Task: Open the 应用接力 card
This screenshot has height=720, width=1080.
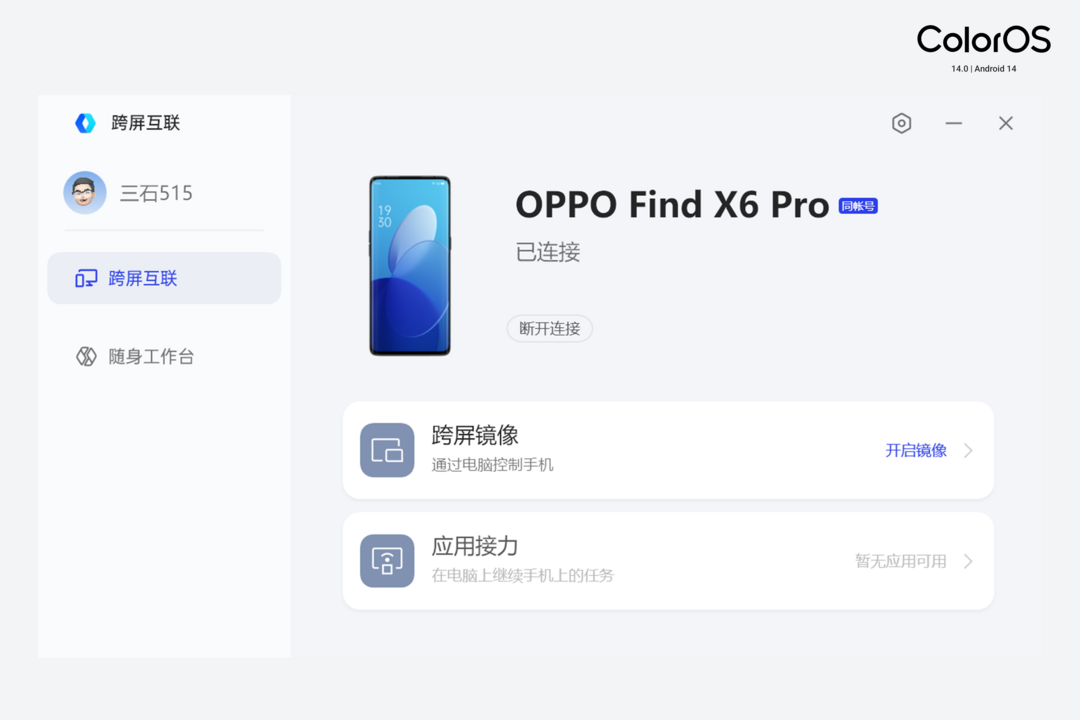Action: coord(668,561)
